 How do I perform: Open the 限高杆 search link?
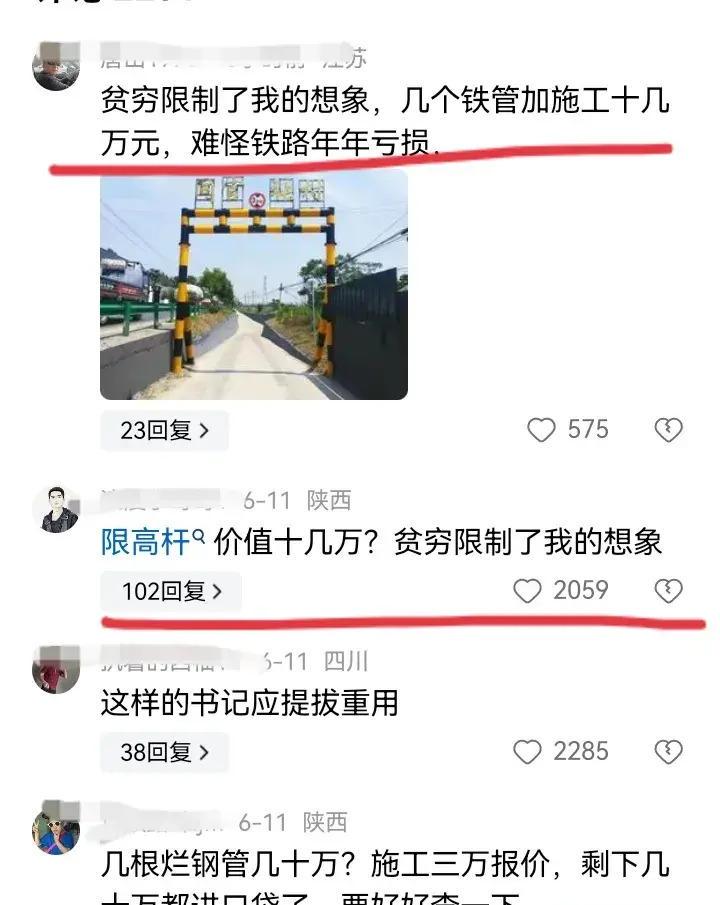[x=152, y=542]
